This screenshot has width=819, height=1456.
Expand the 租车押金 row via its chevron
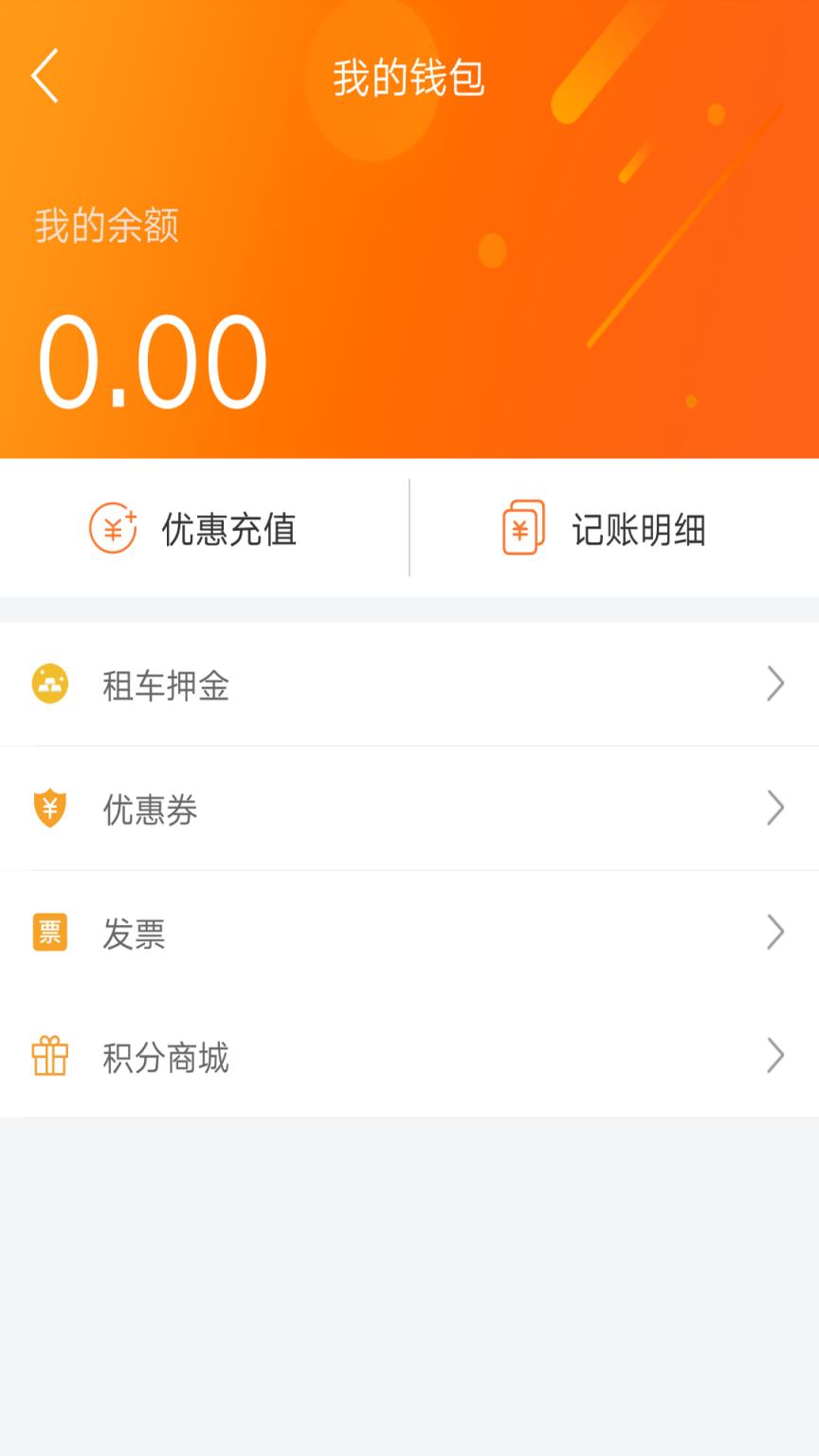[x=775, y=683]
